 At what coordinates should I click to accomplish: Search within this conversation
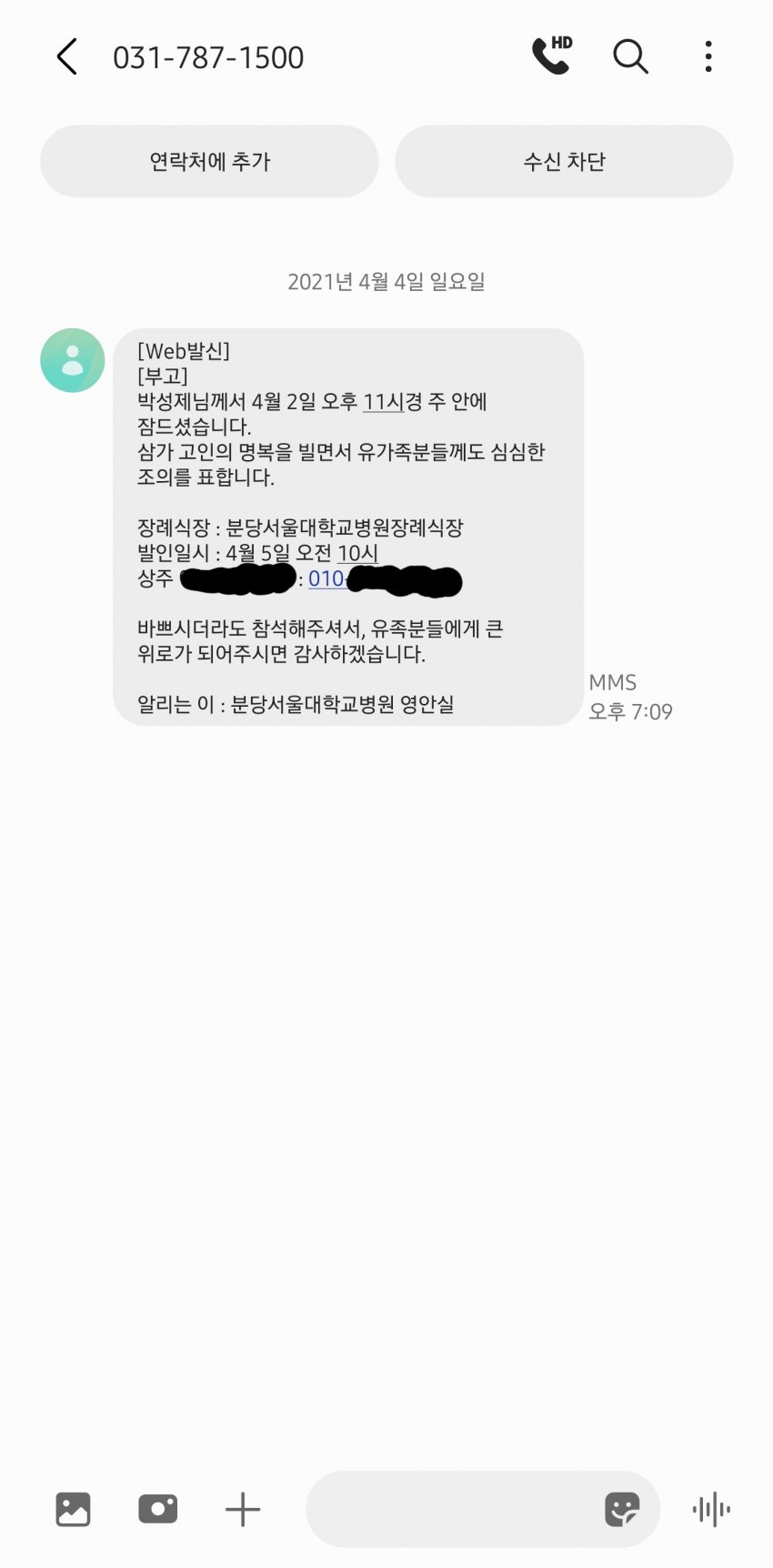pos(630,56)
